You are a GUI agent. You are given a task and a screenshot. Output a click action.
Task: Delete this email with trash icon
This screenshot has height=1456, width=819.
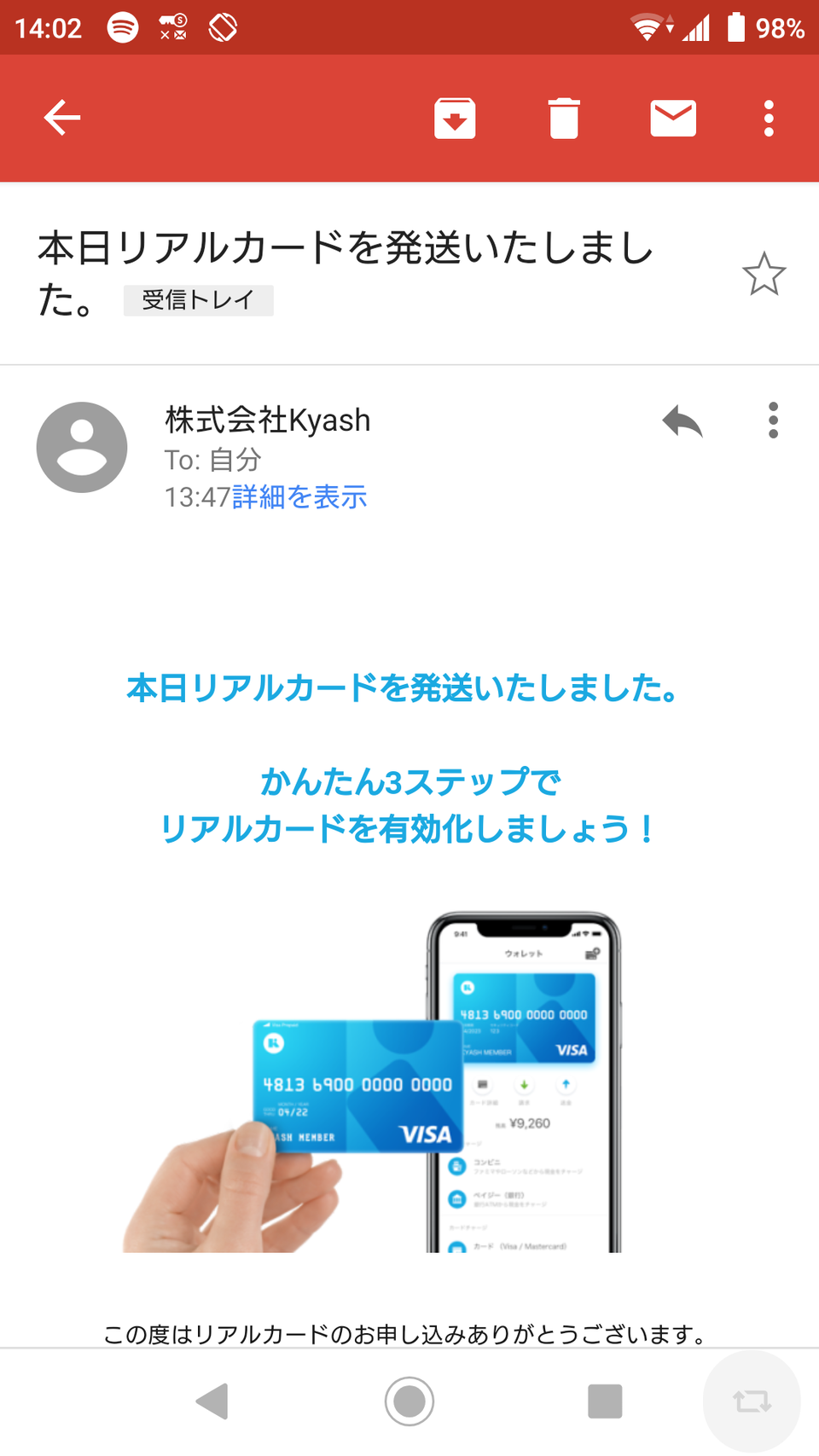564,118
